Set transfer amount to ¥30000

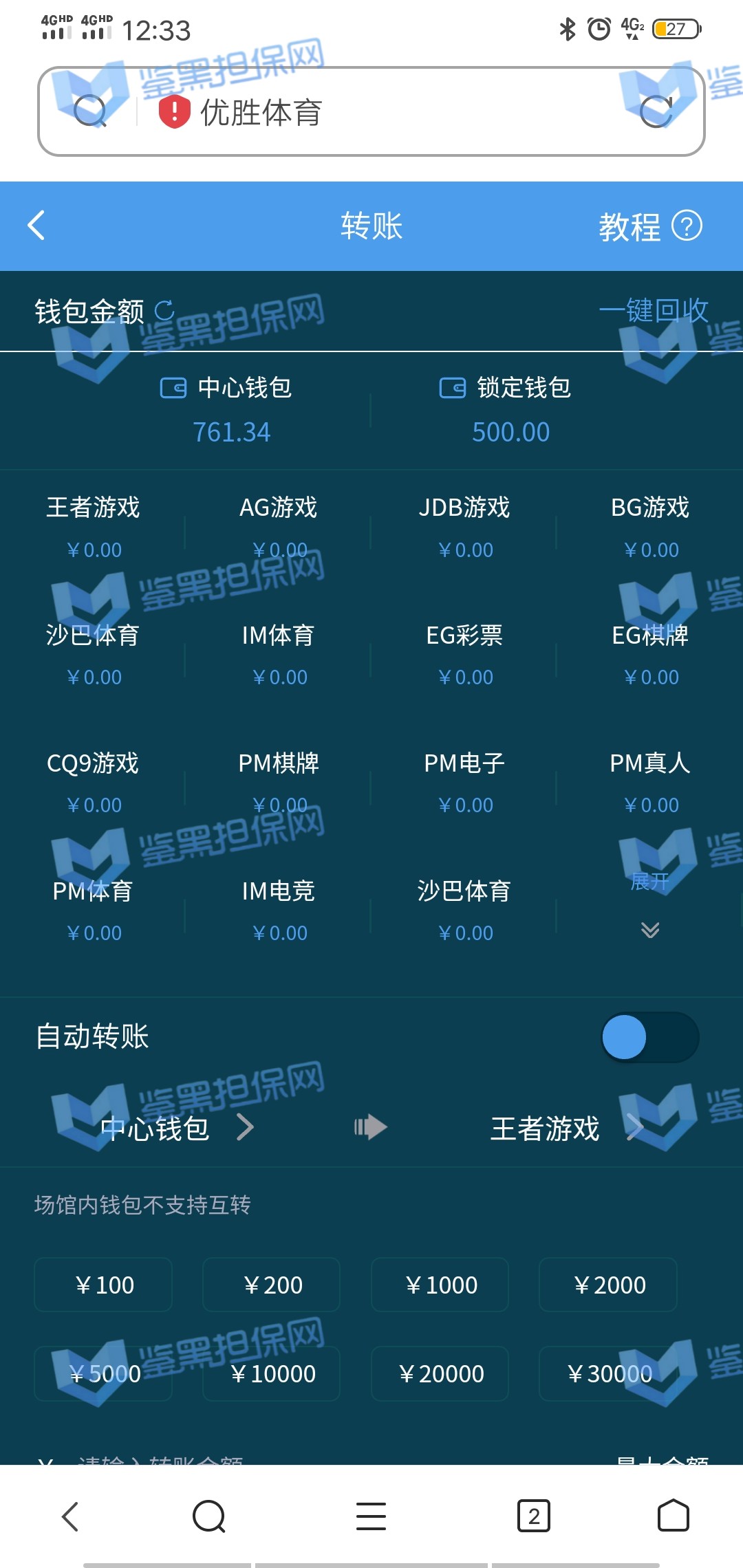point(608,1373)
